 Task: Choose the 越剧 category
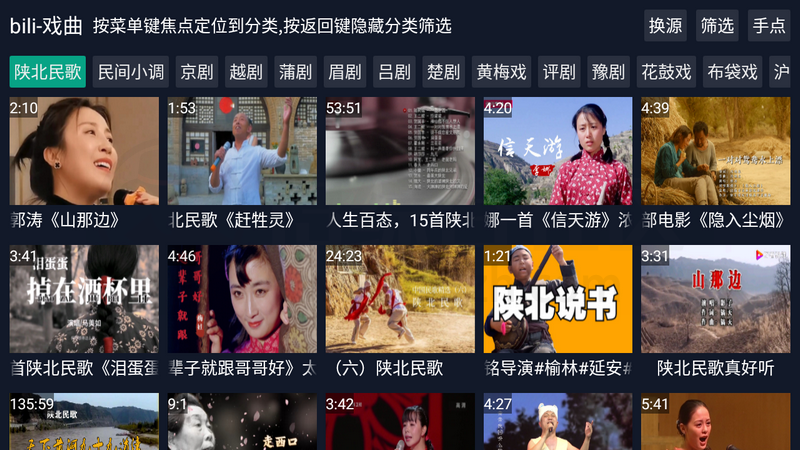pos(246,72)
